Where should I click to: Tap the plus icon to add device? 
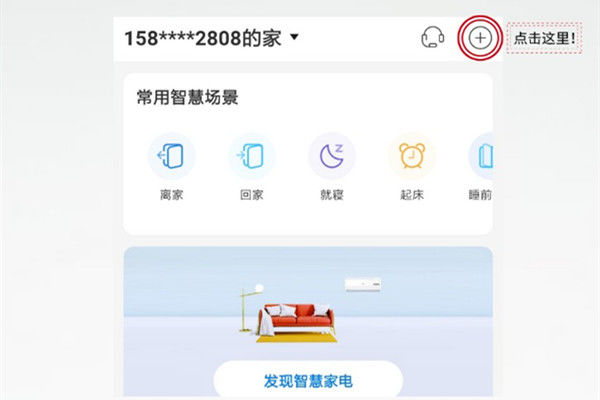click(480, 38)
